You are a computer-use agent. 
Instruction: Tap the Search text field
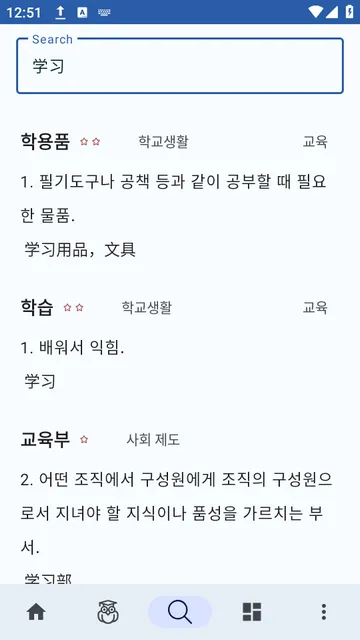180,66
